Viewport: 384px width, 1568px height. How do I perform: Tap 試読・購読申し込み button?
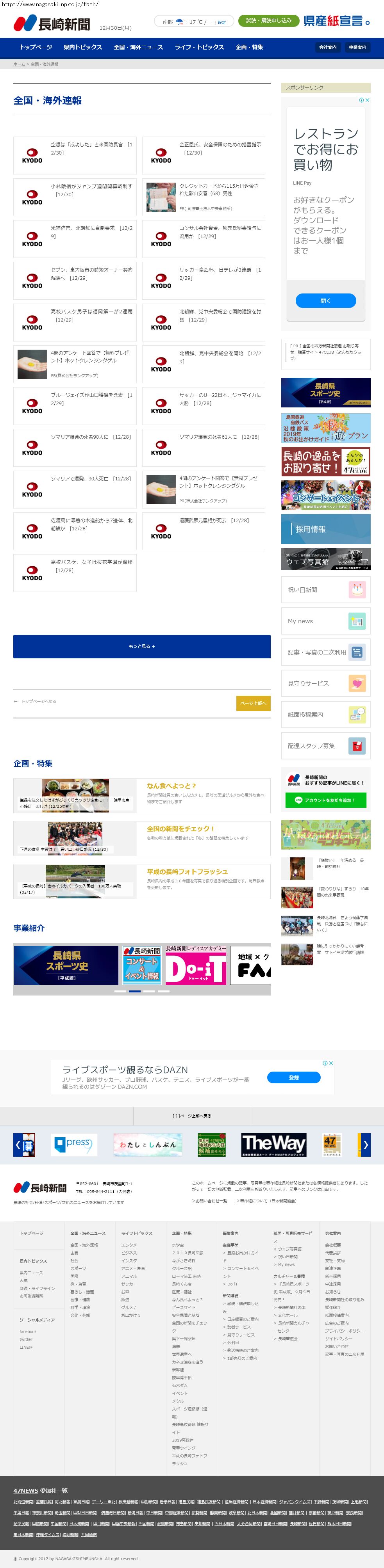coord(269,21)
